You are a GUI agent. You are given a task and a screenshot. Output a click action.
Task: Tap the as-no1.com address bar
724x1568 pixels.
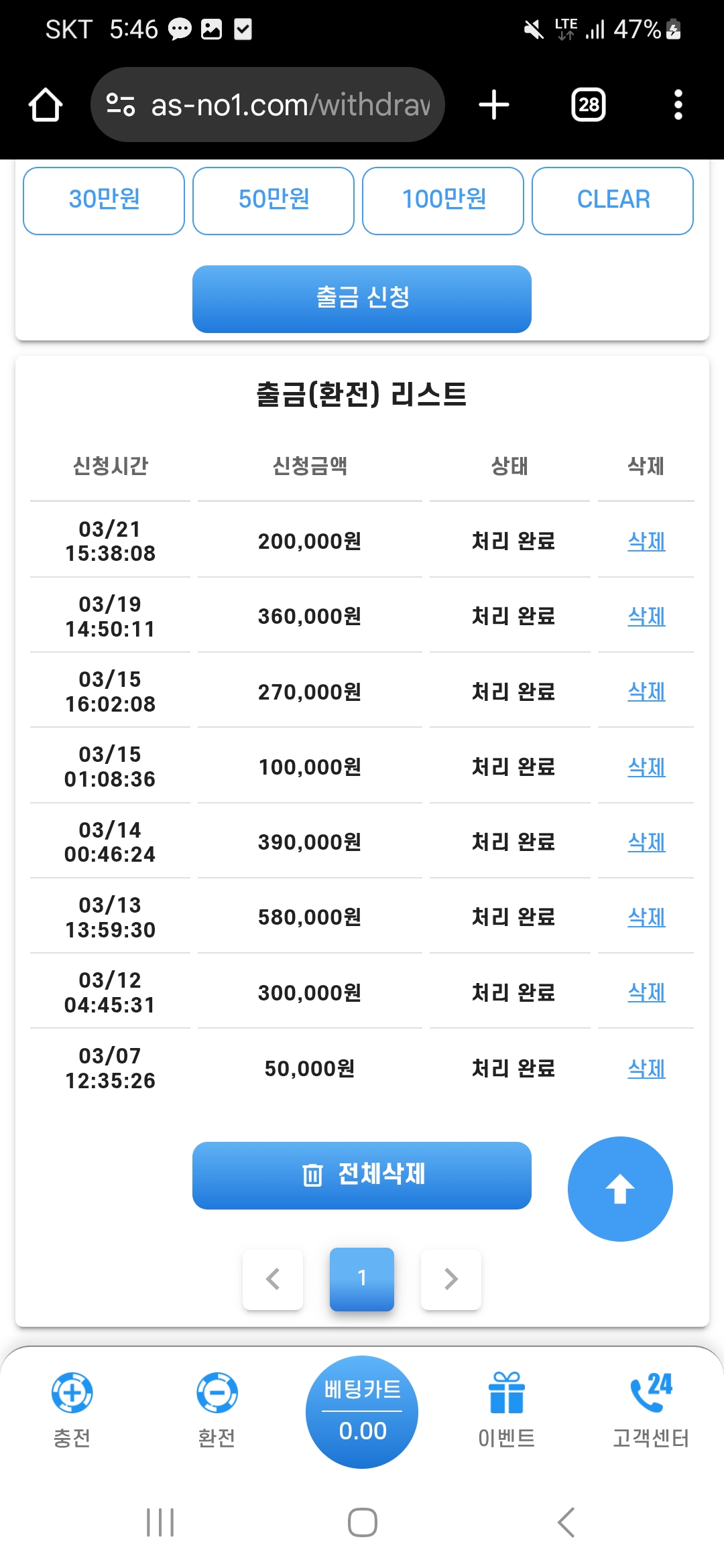[268, 105]
